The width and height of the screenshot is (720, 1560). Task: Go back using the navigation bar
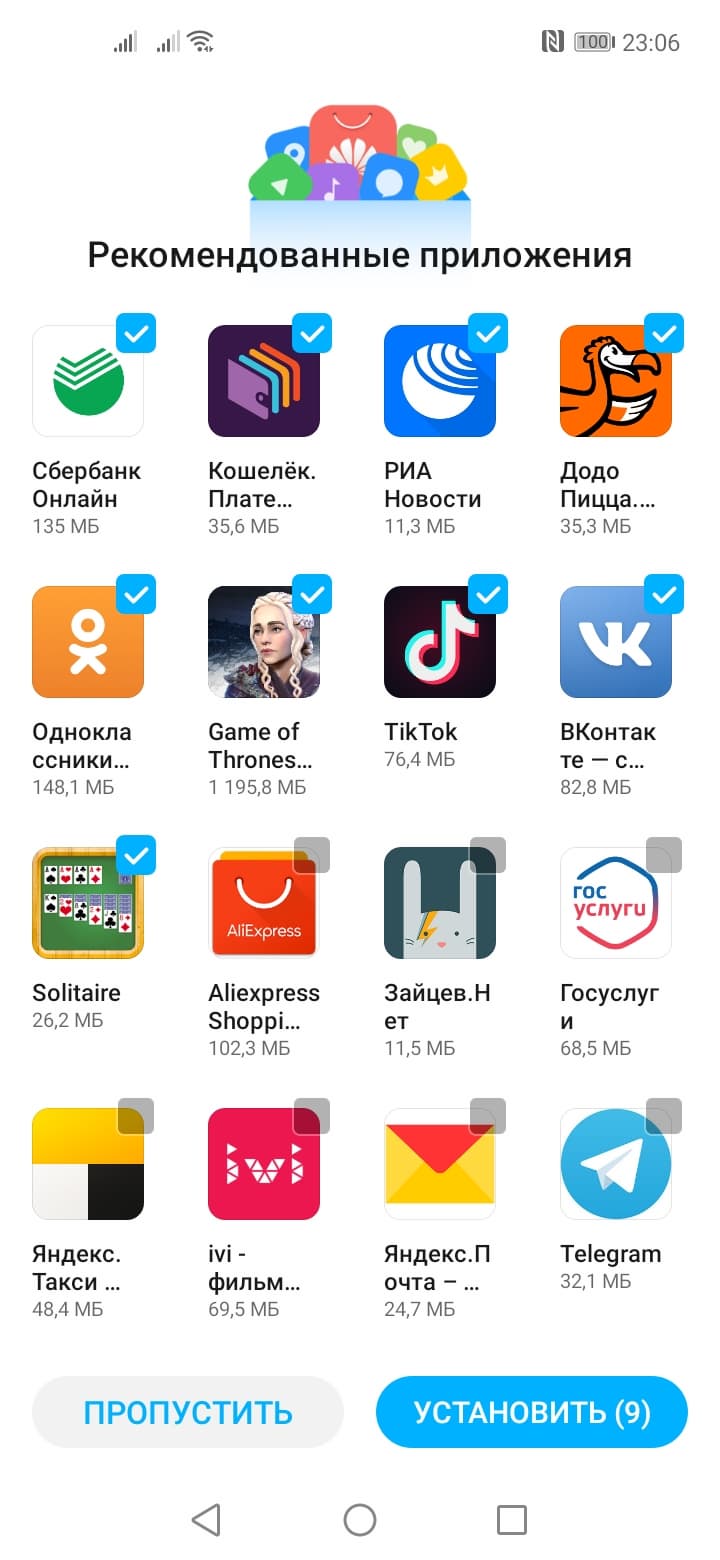(206, 1520)
